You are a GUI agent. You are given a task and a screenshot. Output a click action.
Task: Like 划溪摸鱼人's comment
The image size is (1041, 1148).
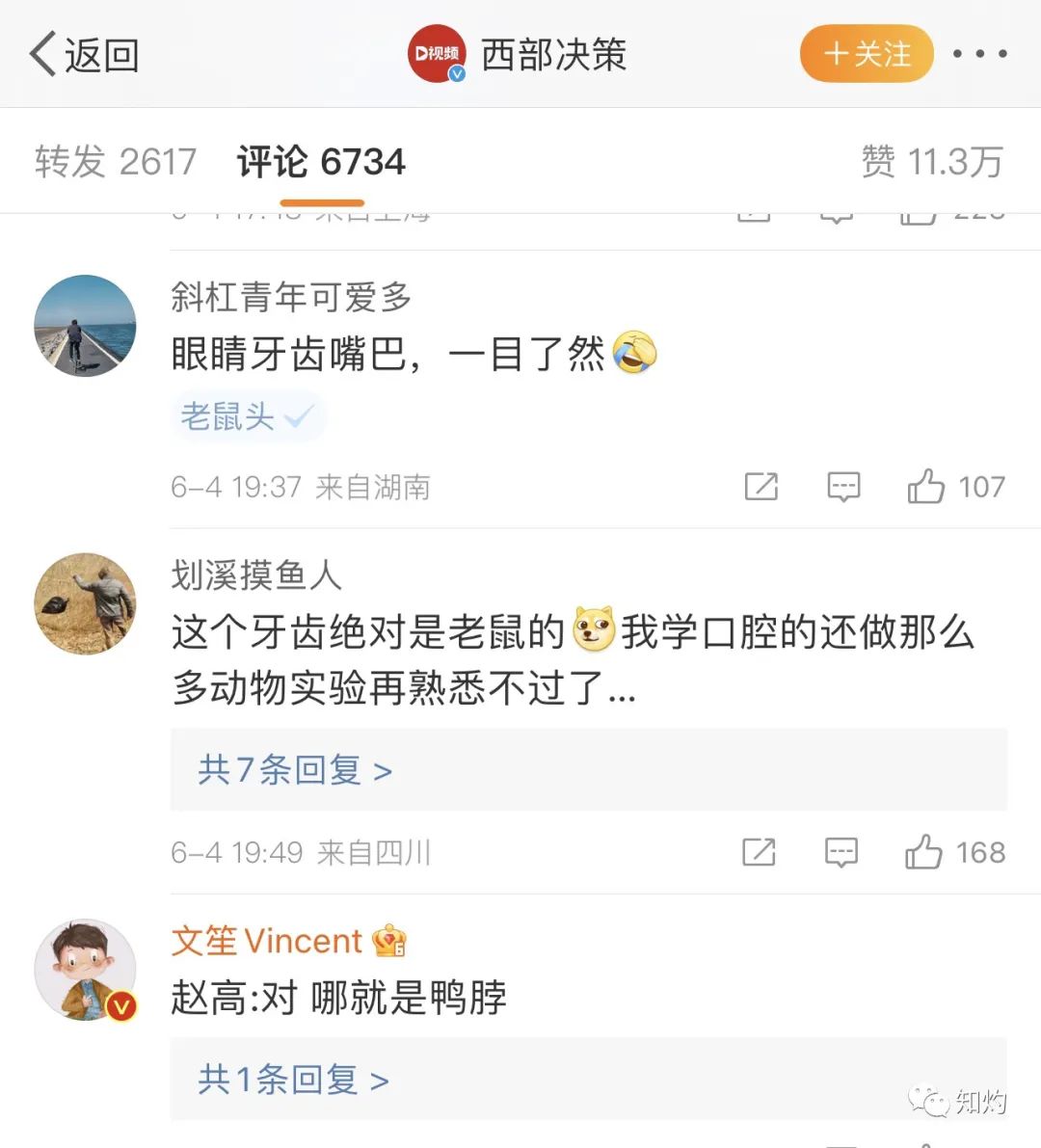(923, 852)
